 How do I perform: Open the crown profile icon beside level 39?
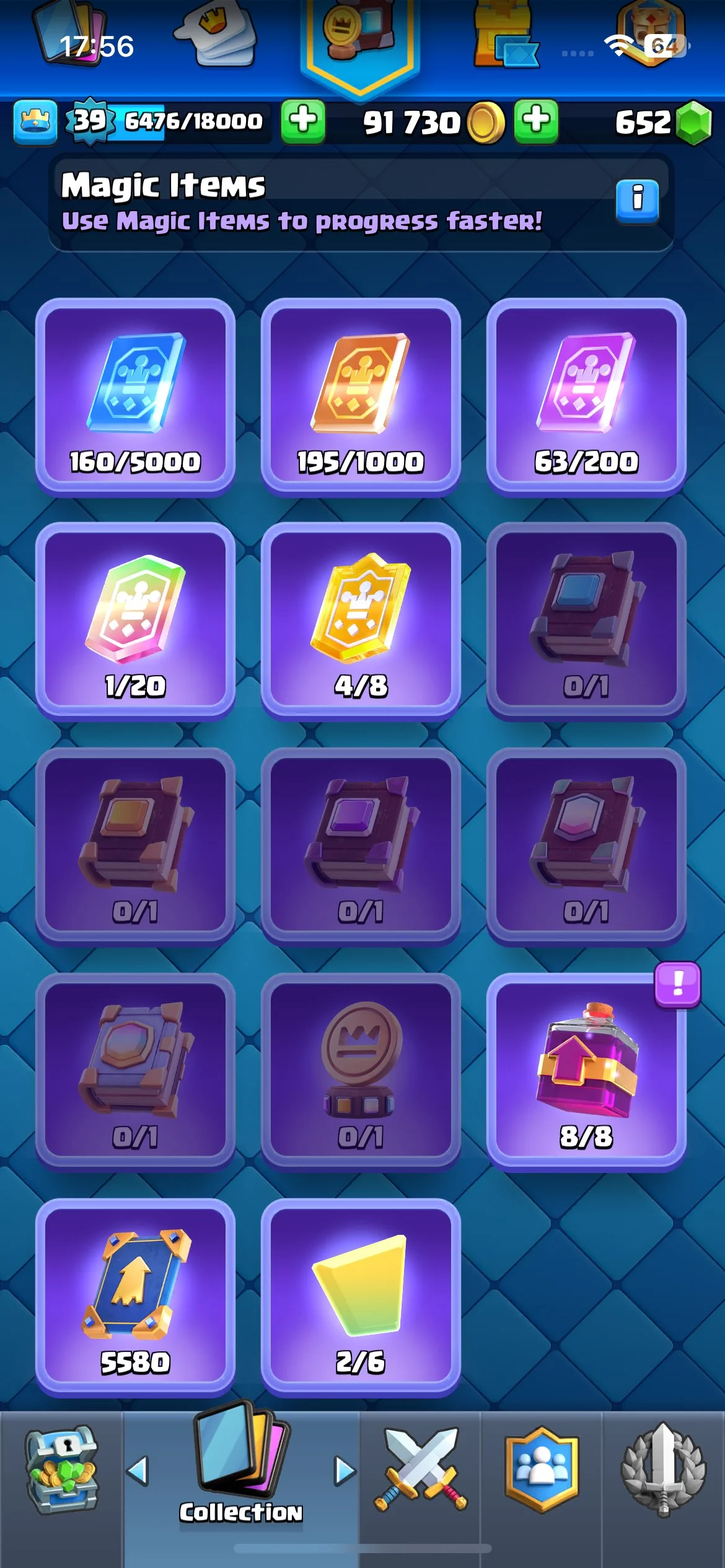[35, 122]
